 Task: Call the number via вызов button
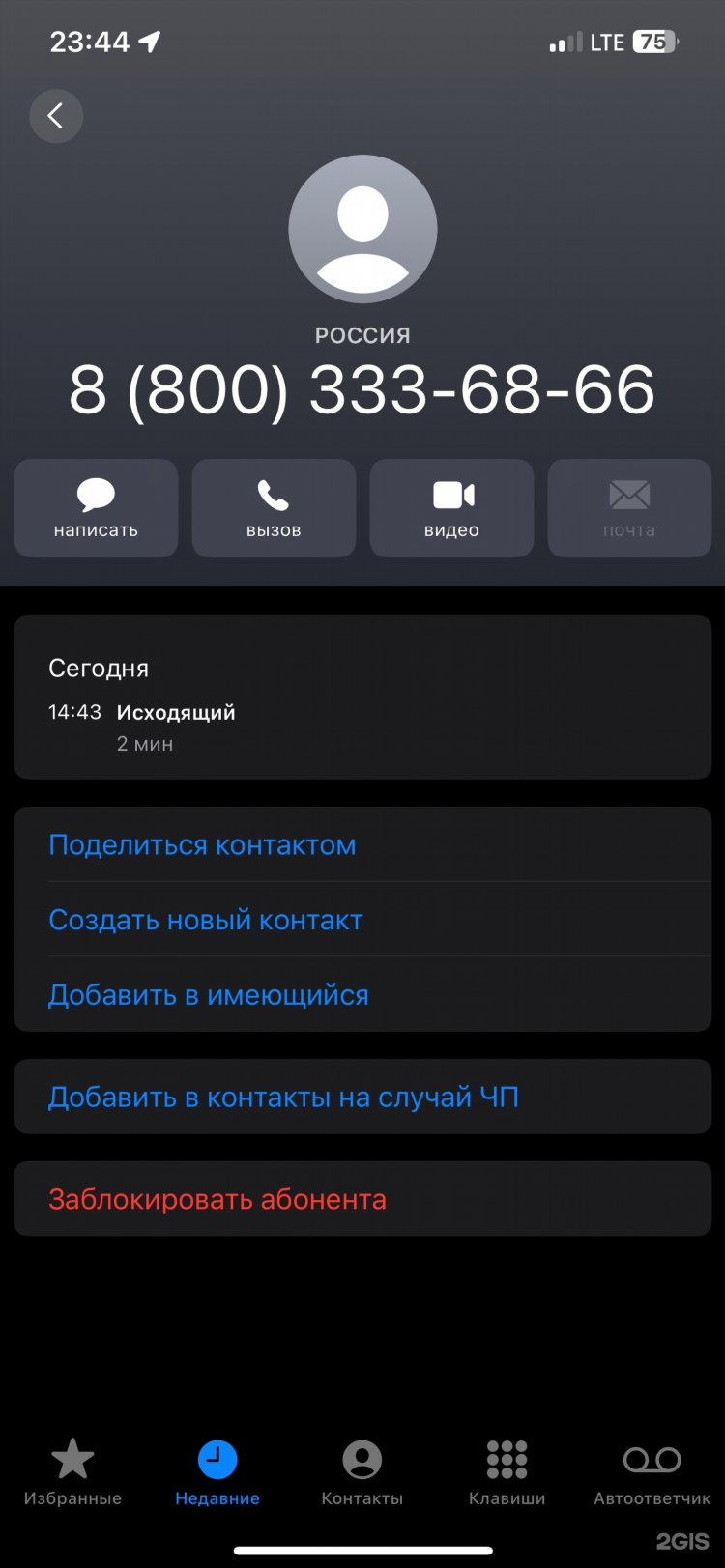(x=274, y=508)
